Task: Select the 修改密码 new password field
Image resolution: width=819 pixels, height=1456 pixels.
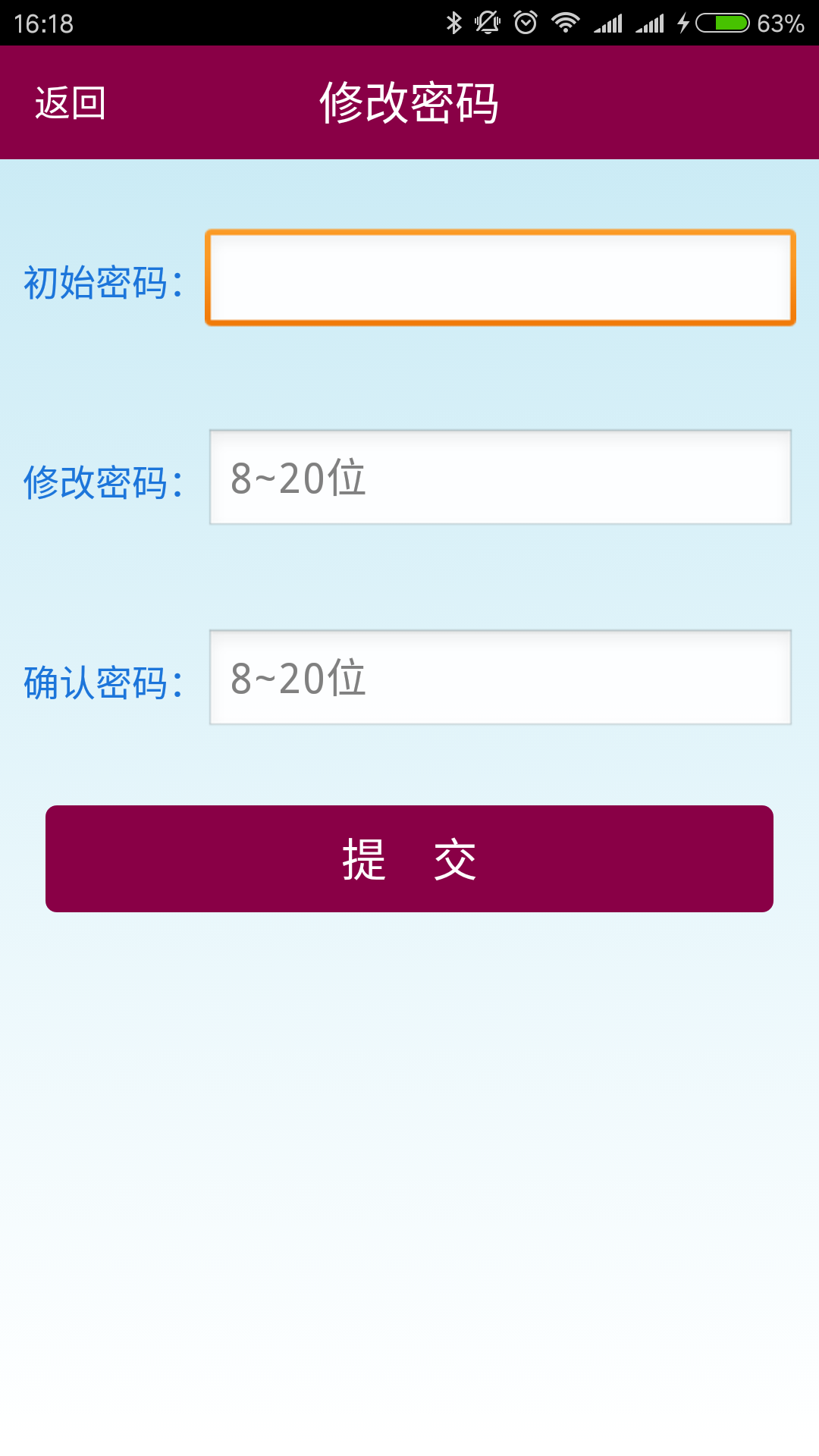Action: pyautogui.click(x=500, y=478)
